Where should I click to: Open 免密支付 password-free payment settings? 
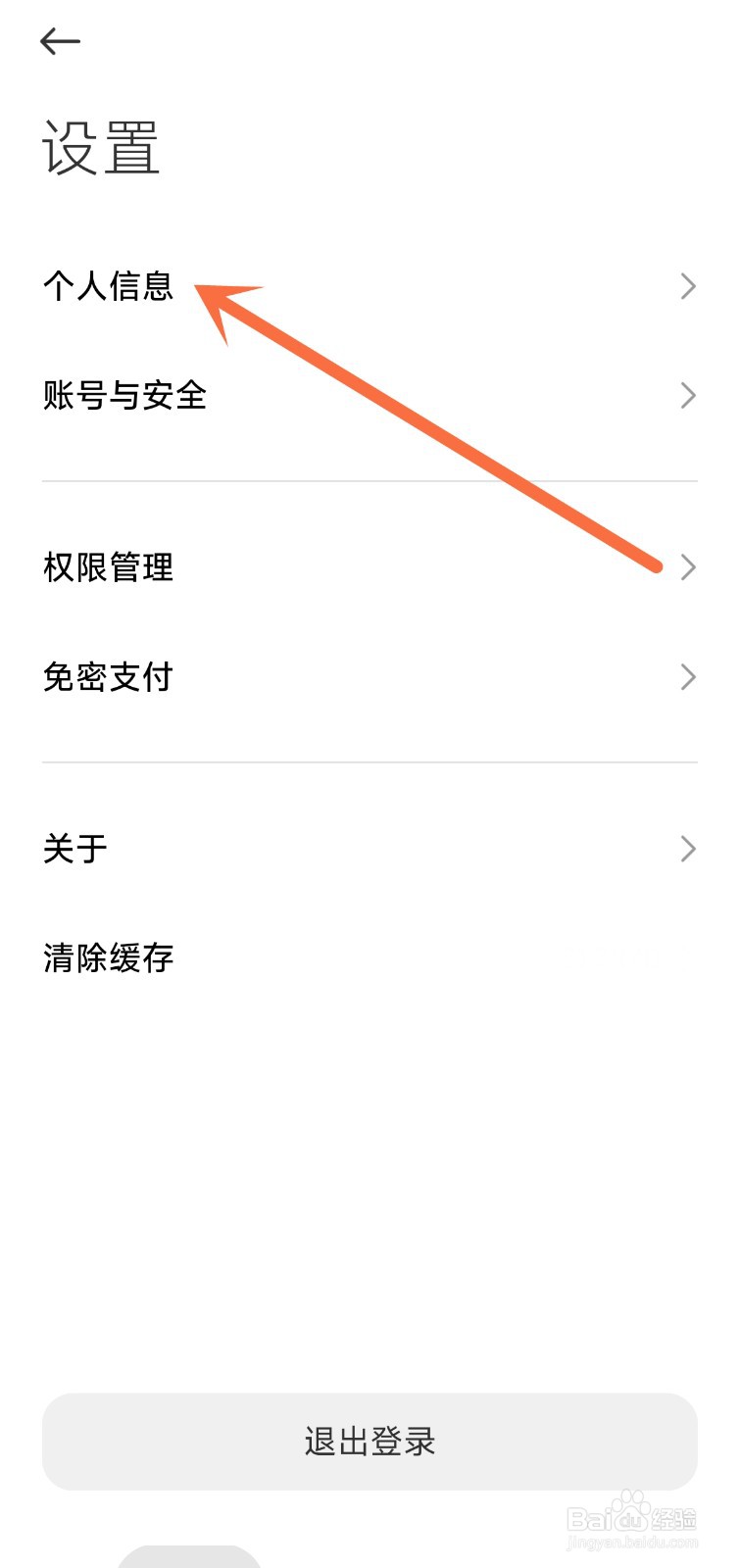click(x=111, y=676)
